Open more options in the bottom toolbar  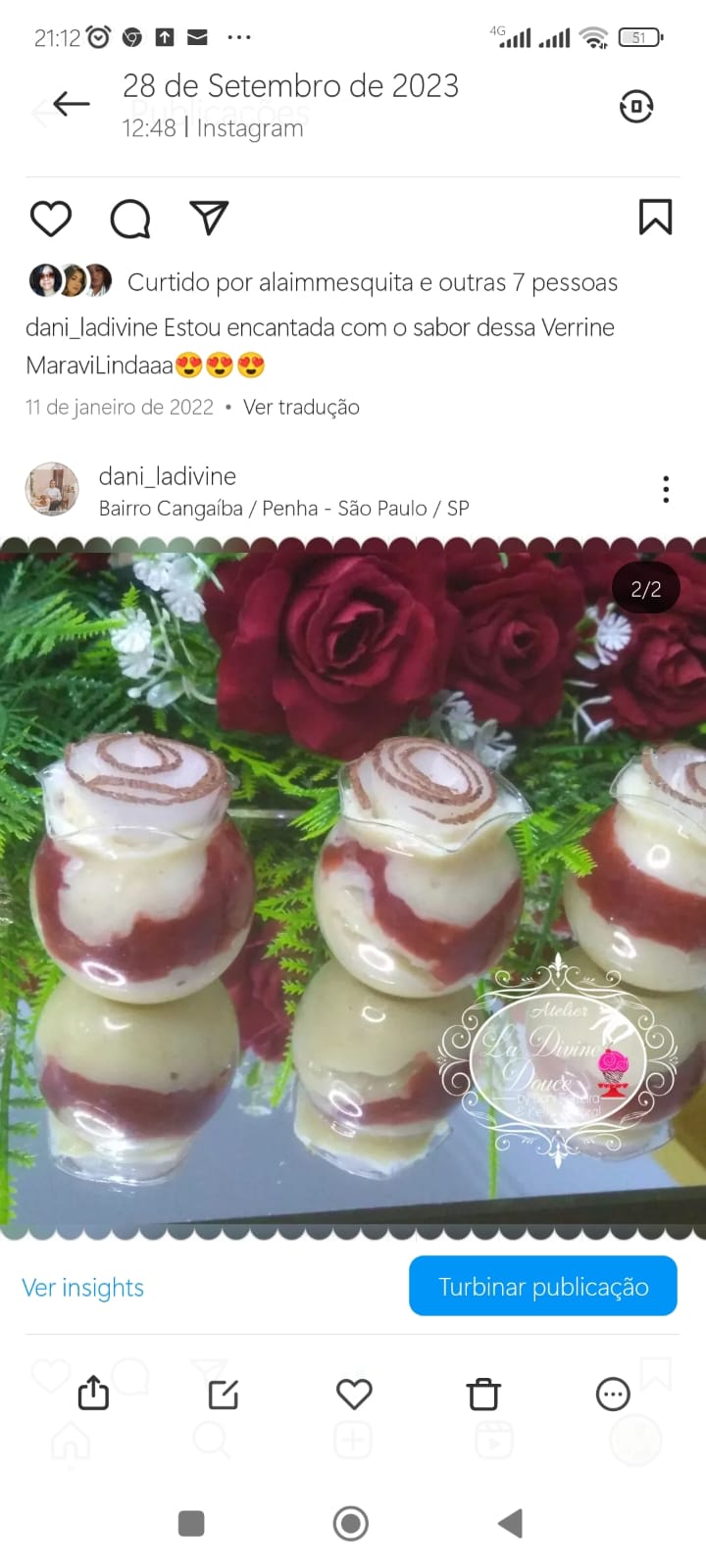pyautogui.click(x=613, y=1394)
